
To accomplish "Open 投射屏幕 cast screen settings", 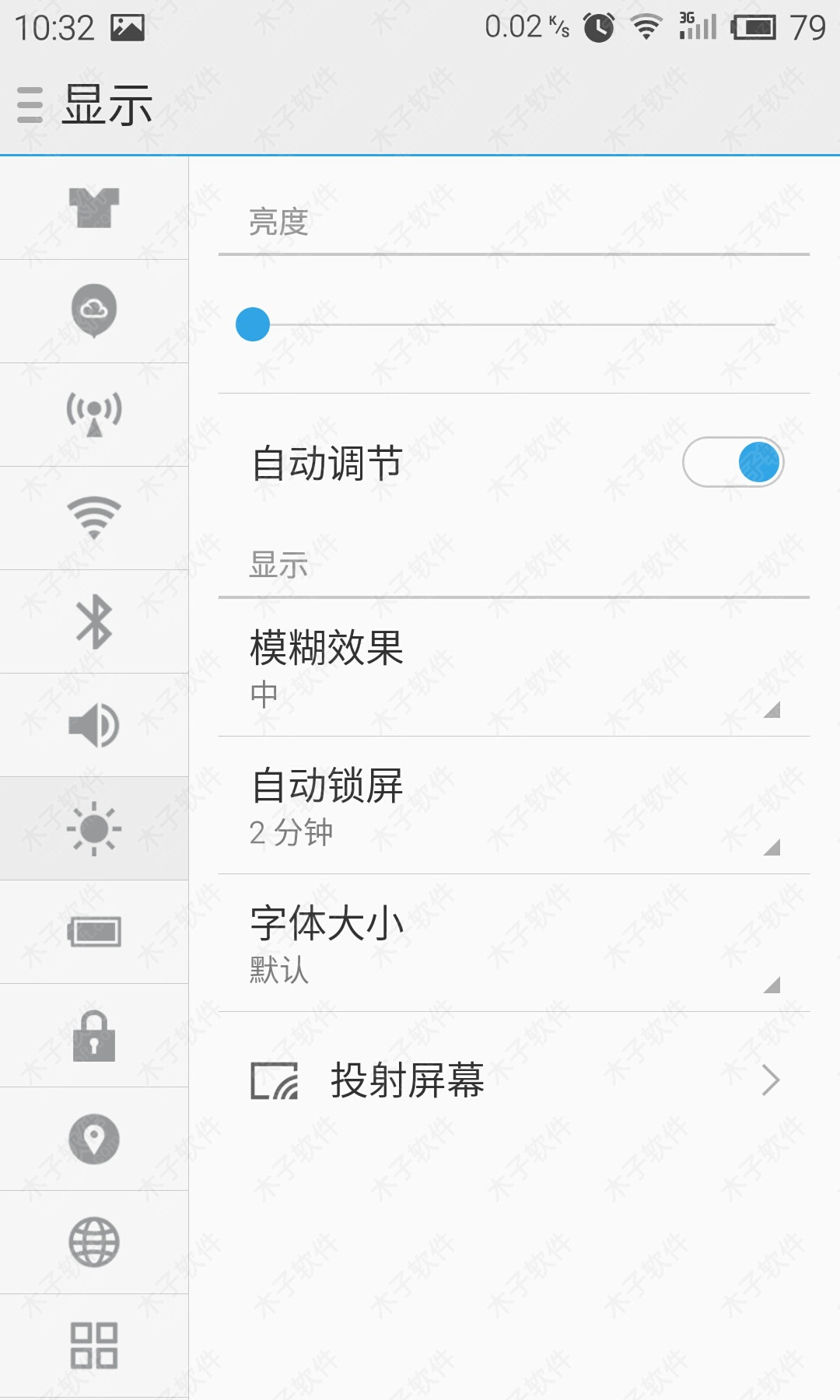I will click(514, 1080).
